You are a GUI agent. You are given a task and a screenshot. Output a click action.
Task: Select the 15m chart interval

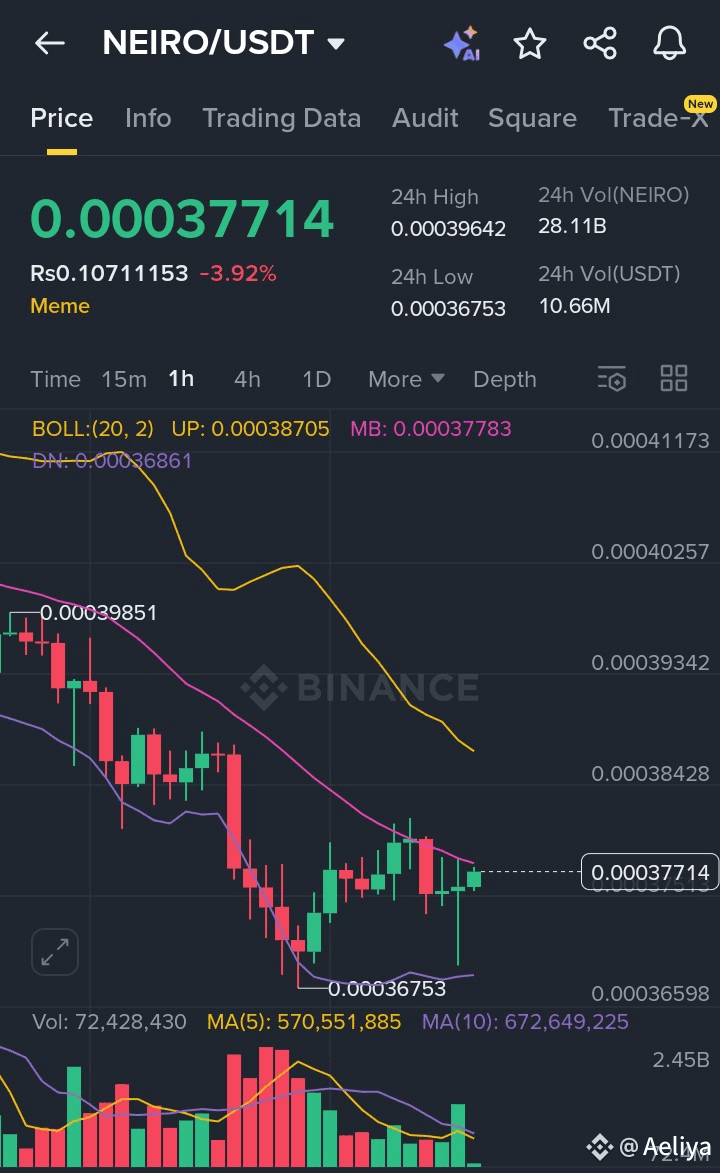pyautogui.click(x=124, y=379)
